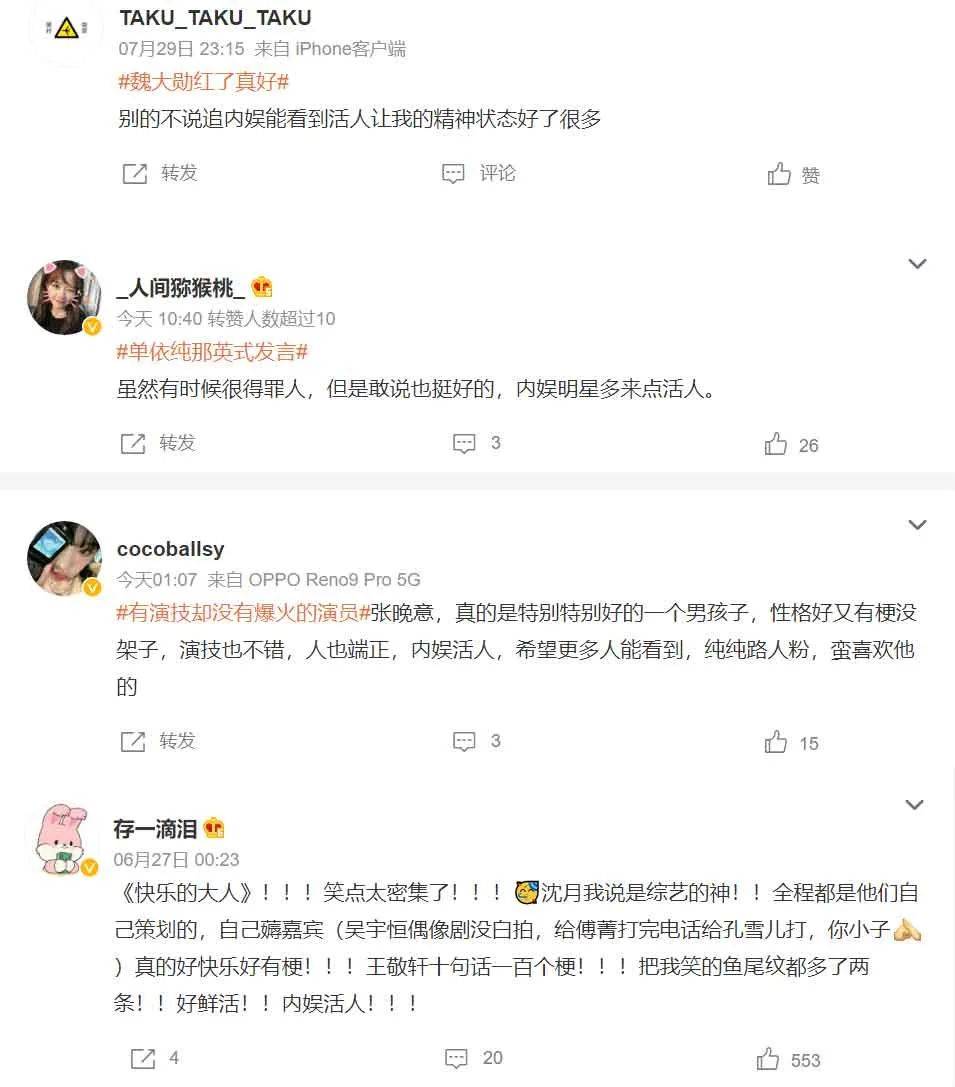This screenshot has width=955, height=1087.
Task: Open 存一滴泪's profile avatar
Action: [64, 838]
